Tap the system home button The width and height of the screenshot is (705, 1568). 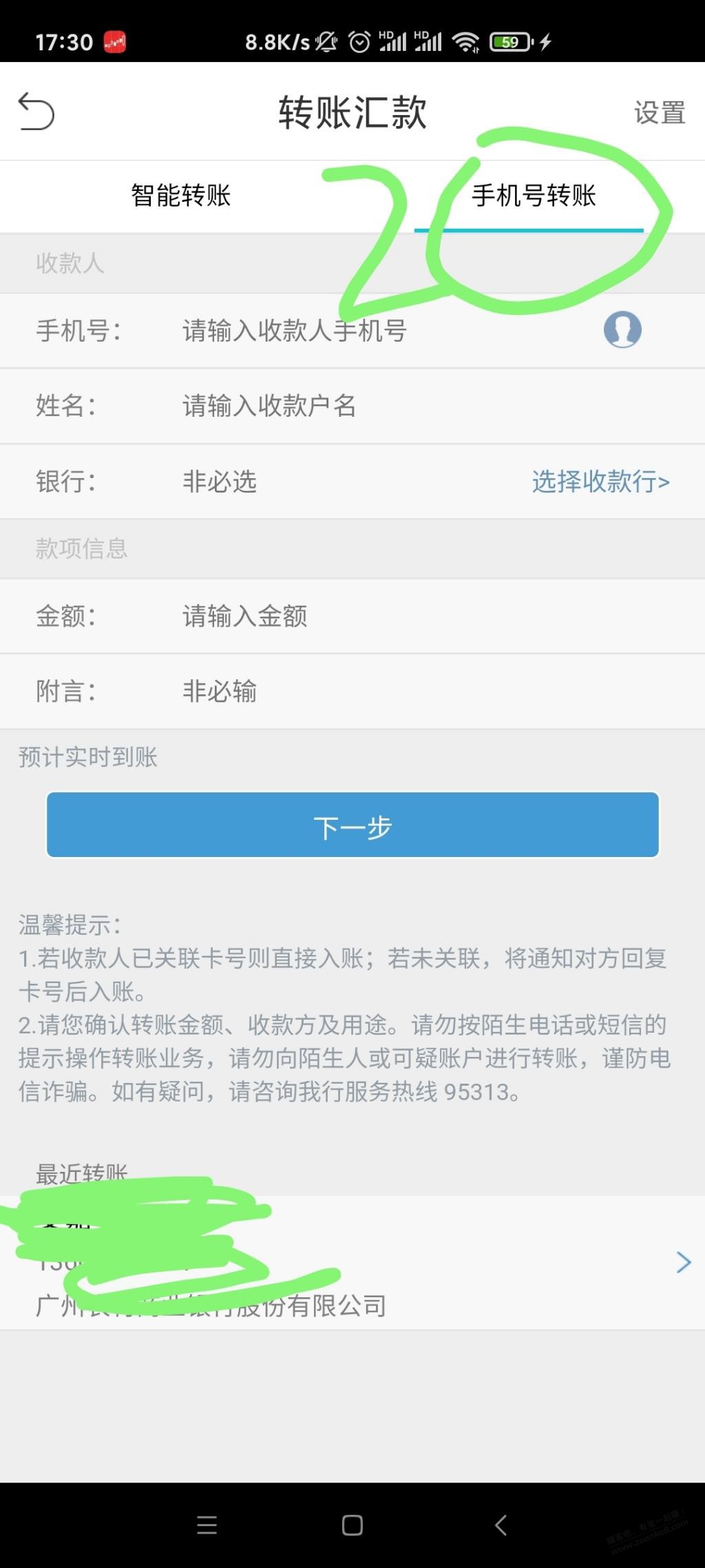[x=352, y=1525]
